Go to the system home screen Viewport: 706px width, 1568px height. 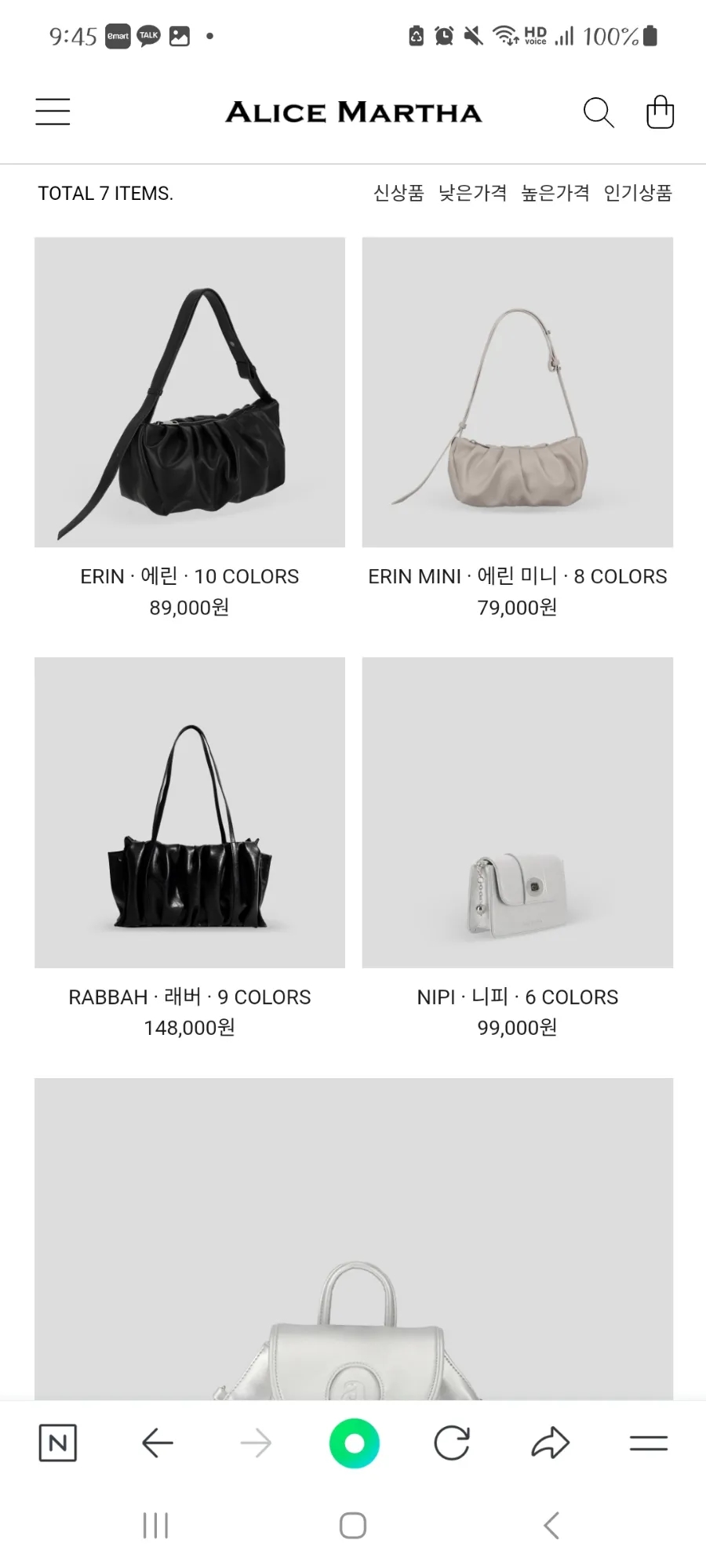pos(353,1526)
